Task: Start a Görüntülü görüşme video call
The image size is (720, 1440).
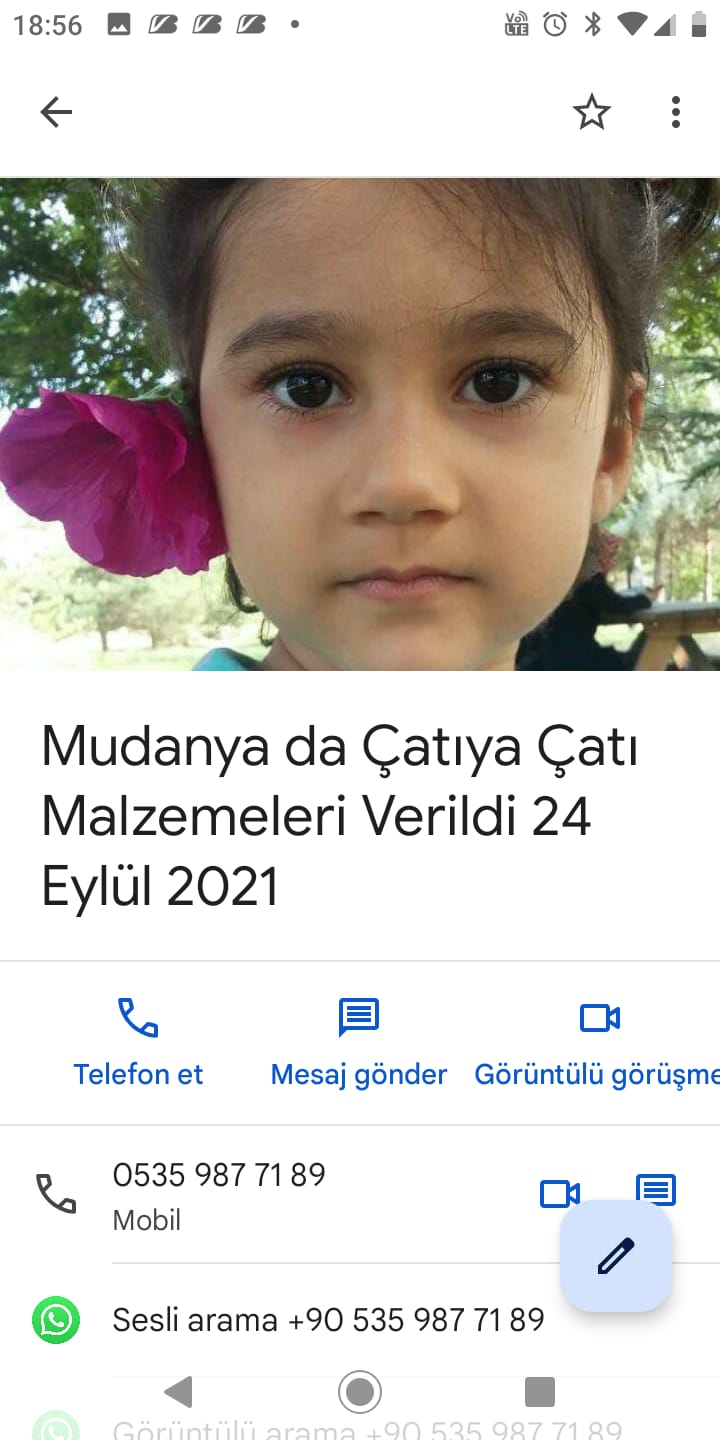Action: [x=600, y=1042]
